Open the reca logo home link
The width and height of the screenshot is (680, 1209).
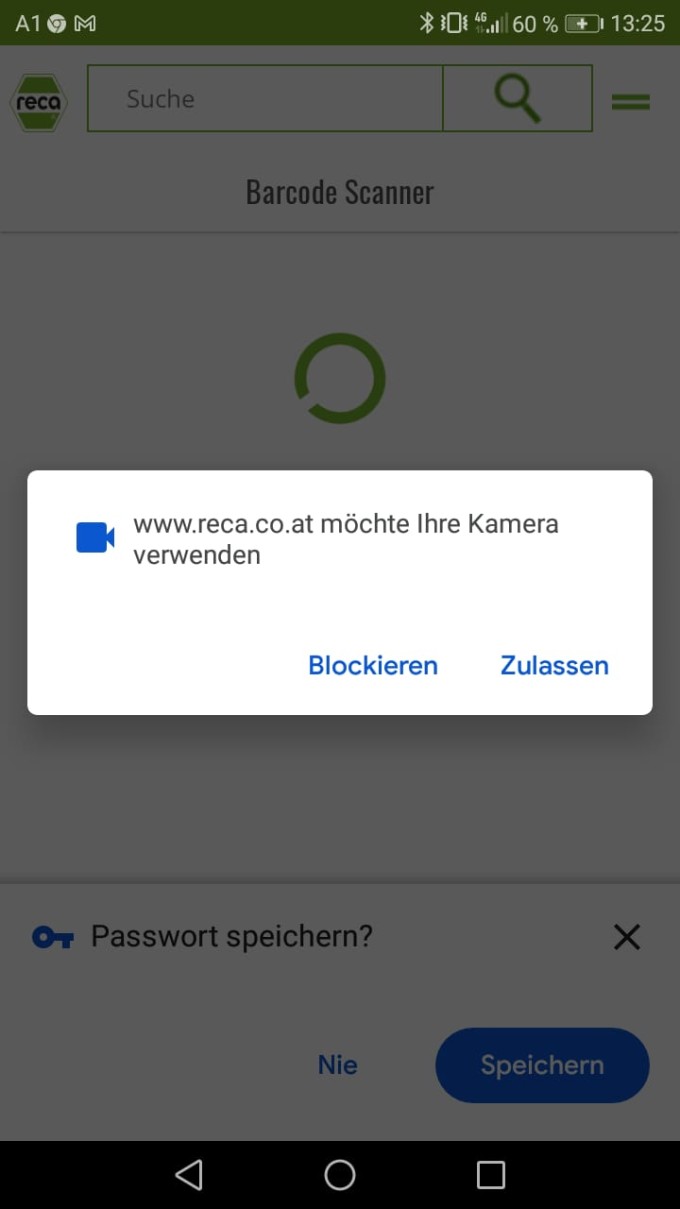point(39,102)
